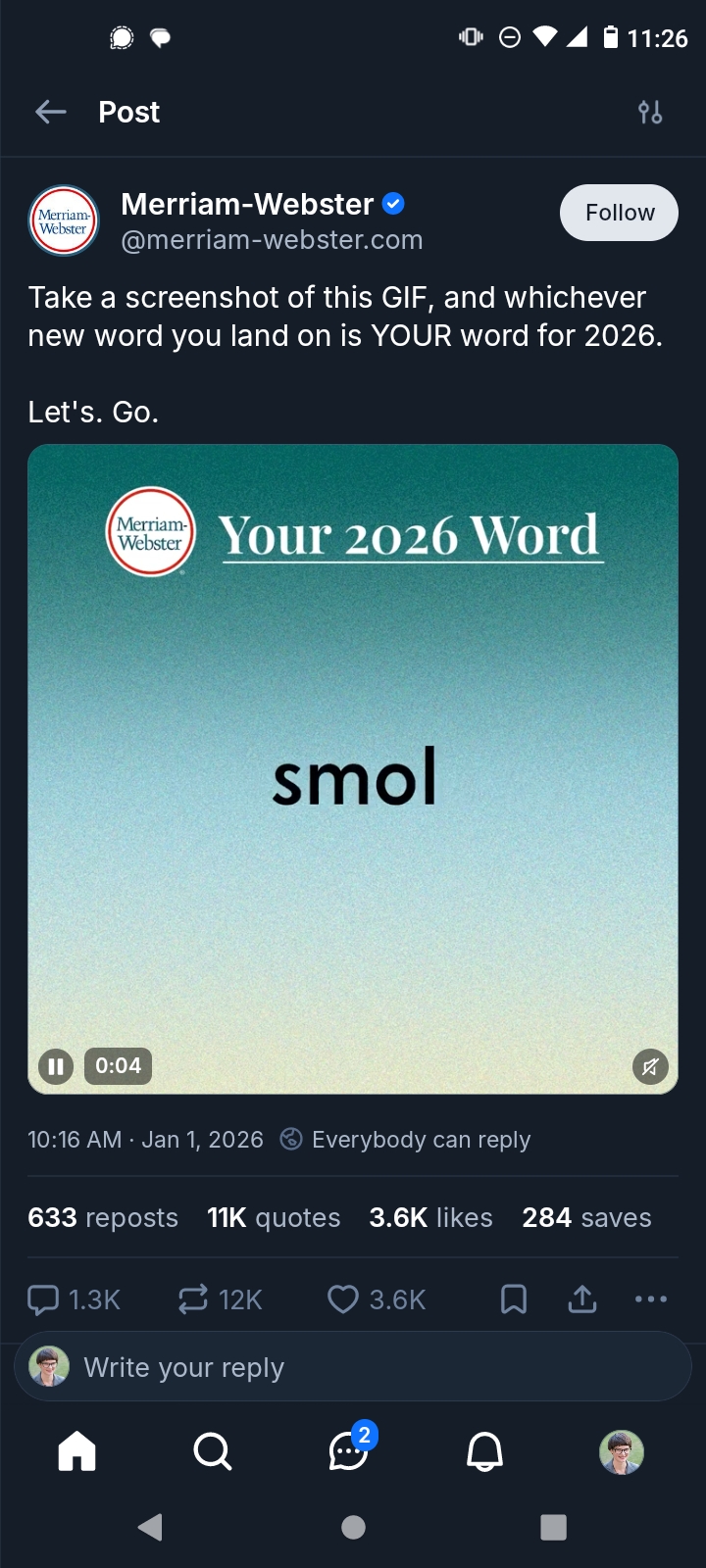706x1568 pixels.
Task: Open the notifications bell tab
Action: point(484,1451)
